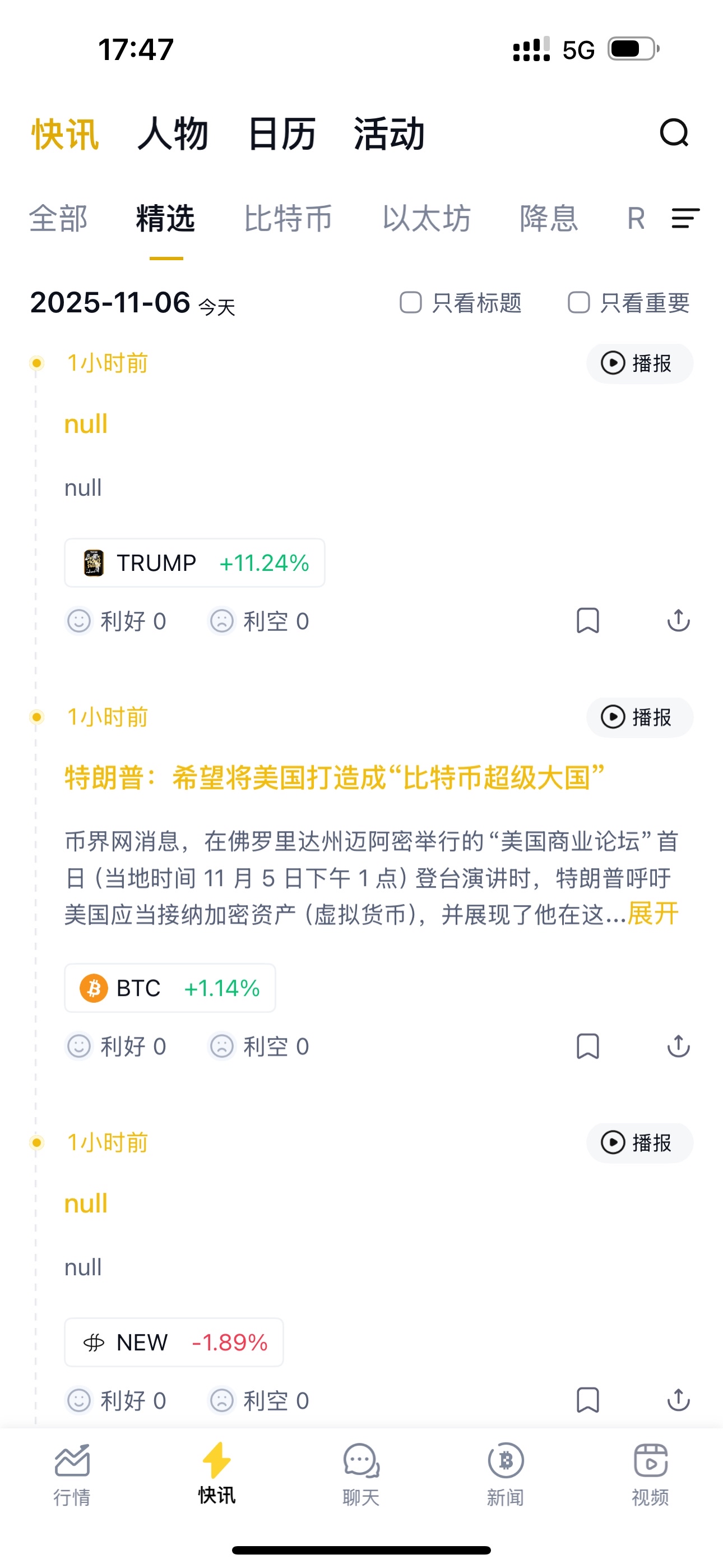
Task: Select the 比特币 category filter
Action: (x=288, y=219)
